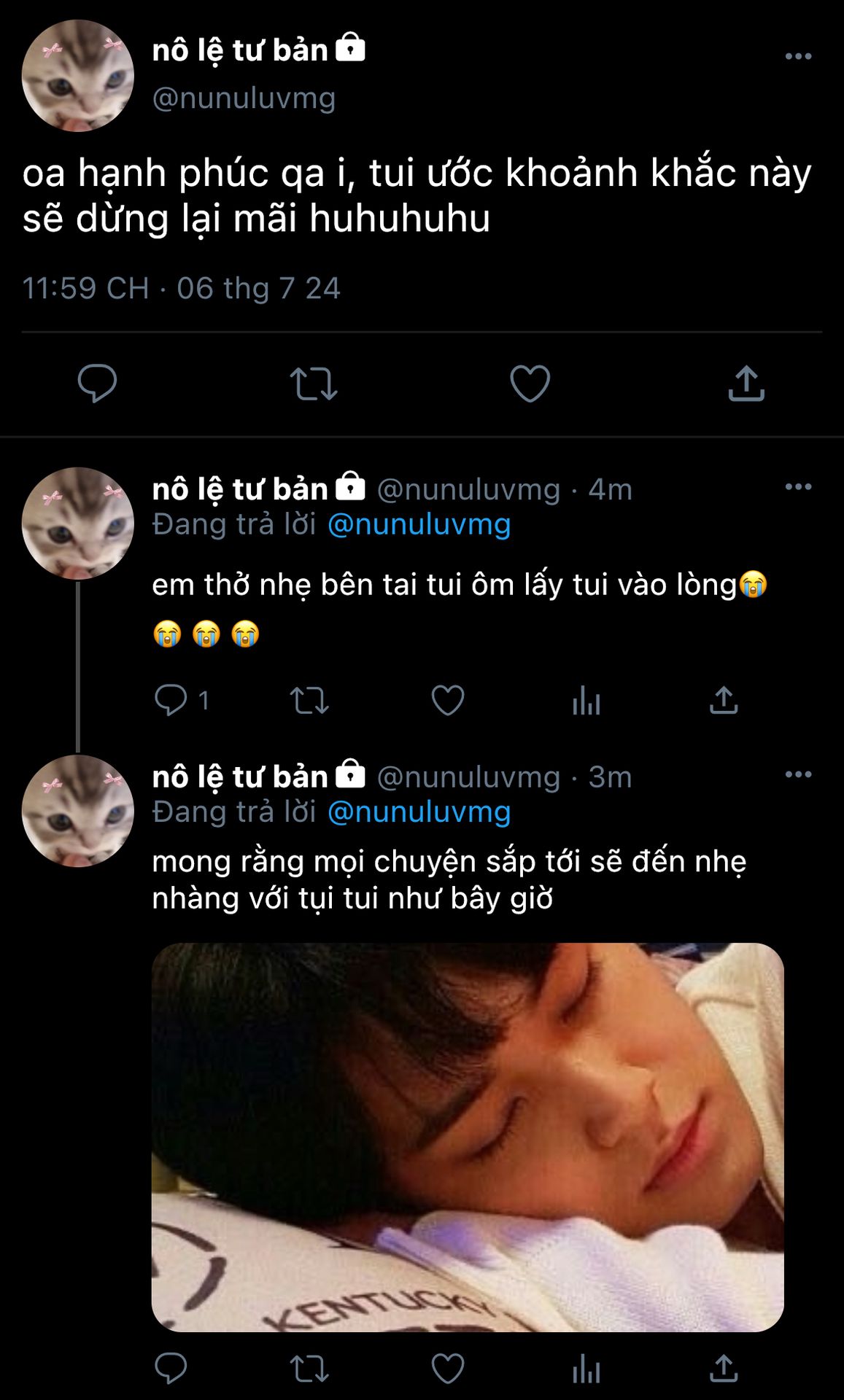Like the 'mong rằng mọi chuyện' tweet
The width and height of the screenshot is (844, 1400).
448,1369
